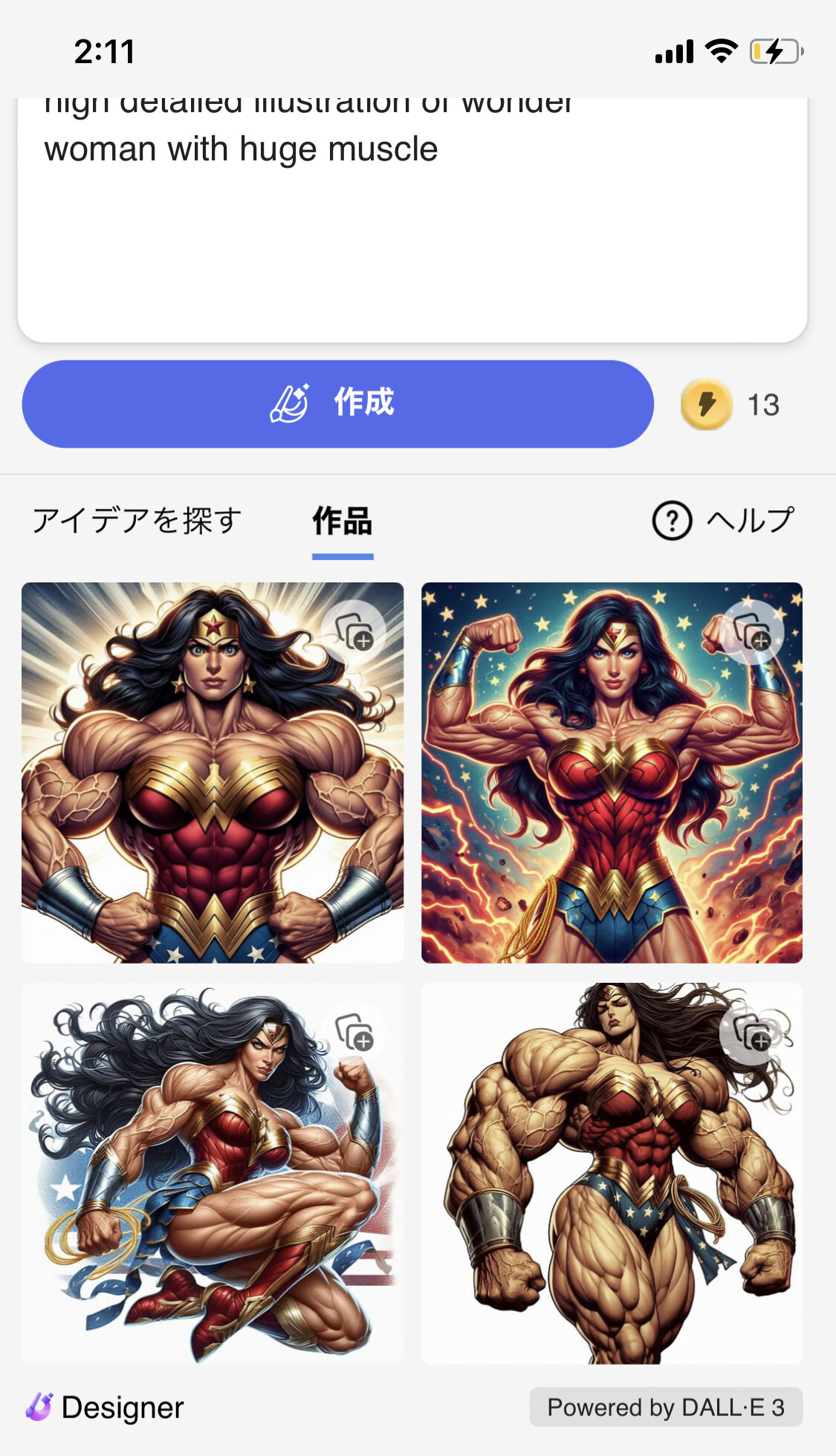Open the flexing image with starry background

click(612, 773)
